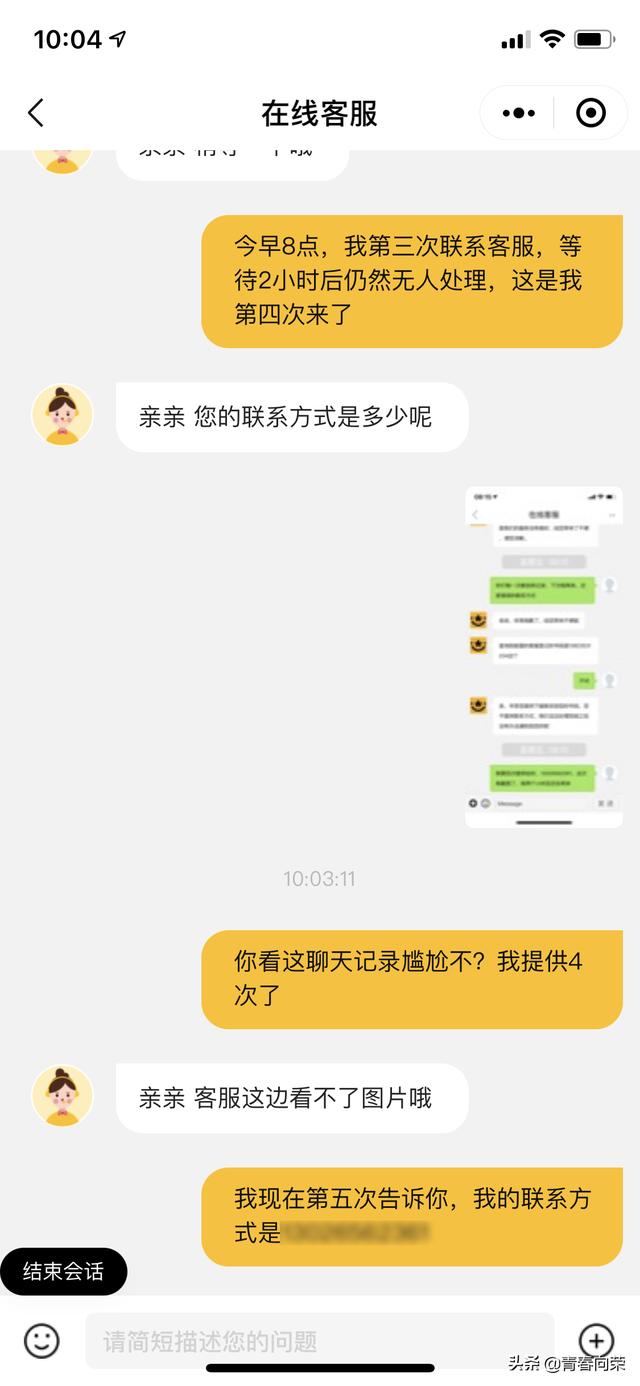Screen dimensions: 640x1386
Task: Focus the 请简短描述您的问题 message field
Action: pyautogui.click(x=318, y=1340)
